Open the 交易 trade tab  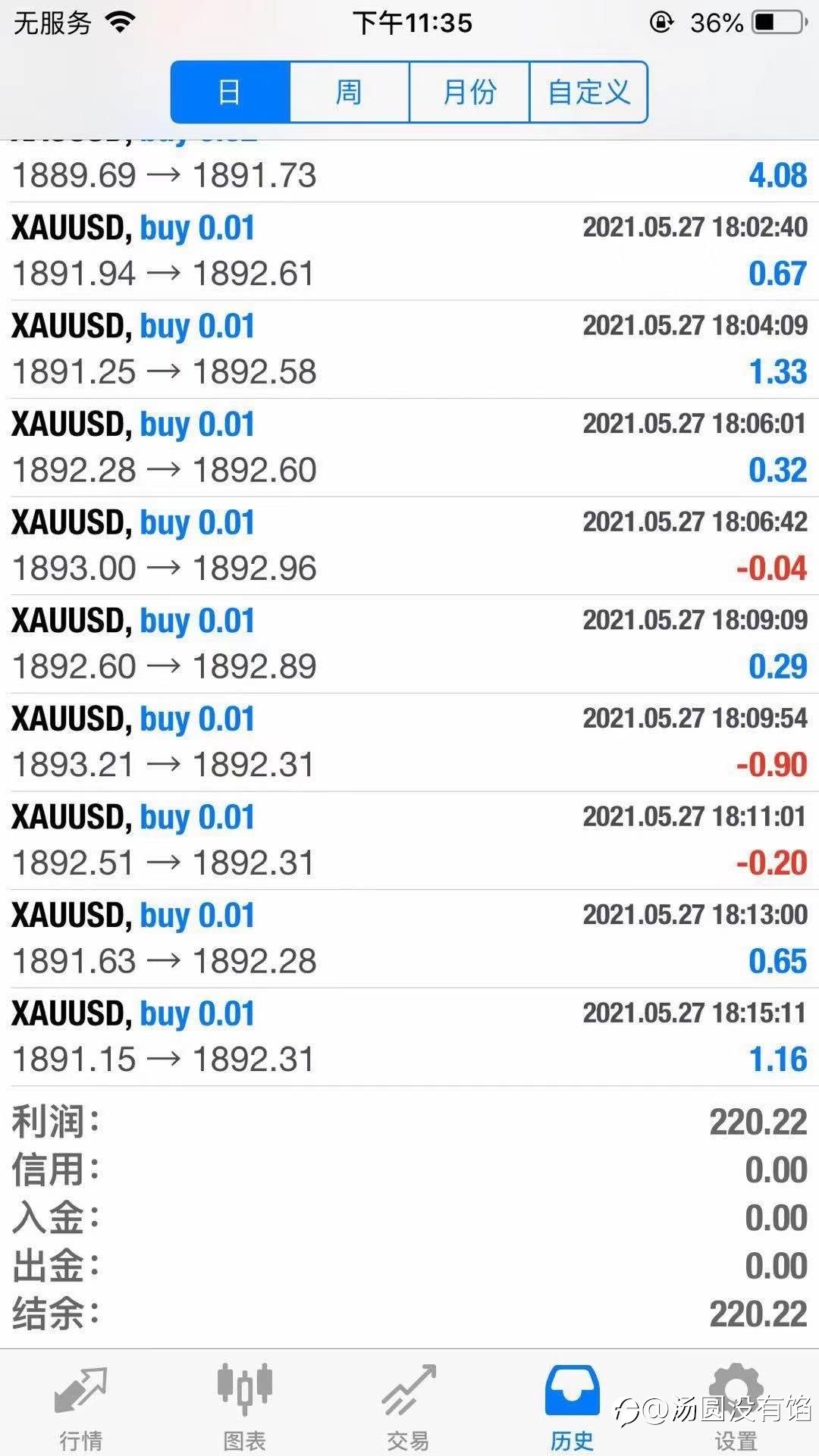(x=409, y=1407)
